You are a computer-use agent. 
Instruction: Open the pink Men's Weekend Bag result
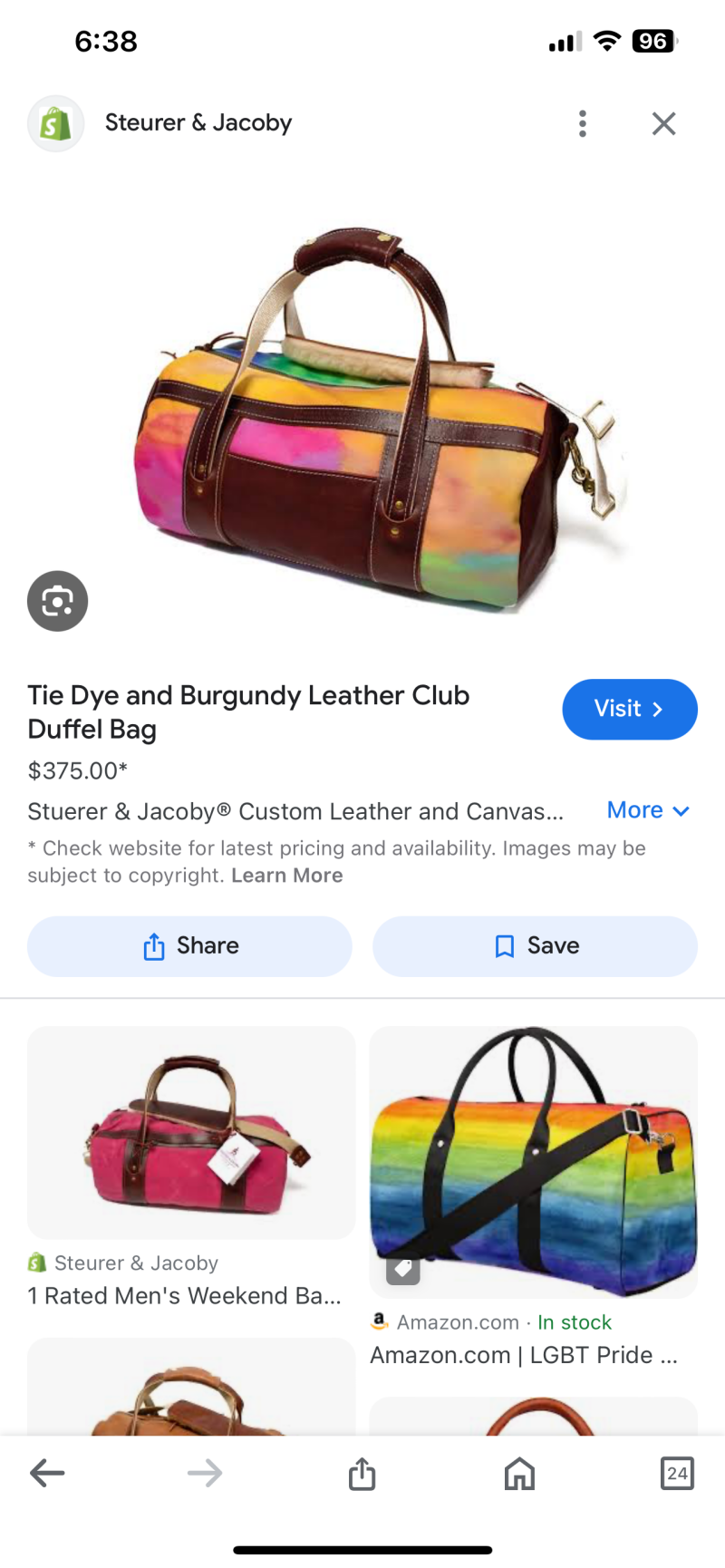point(191,1133)
